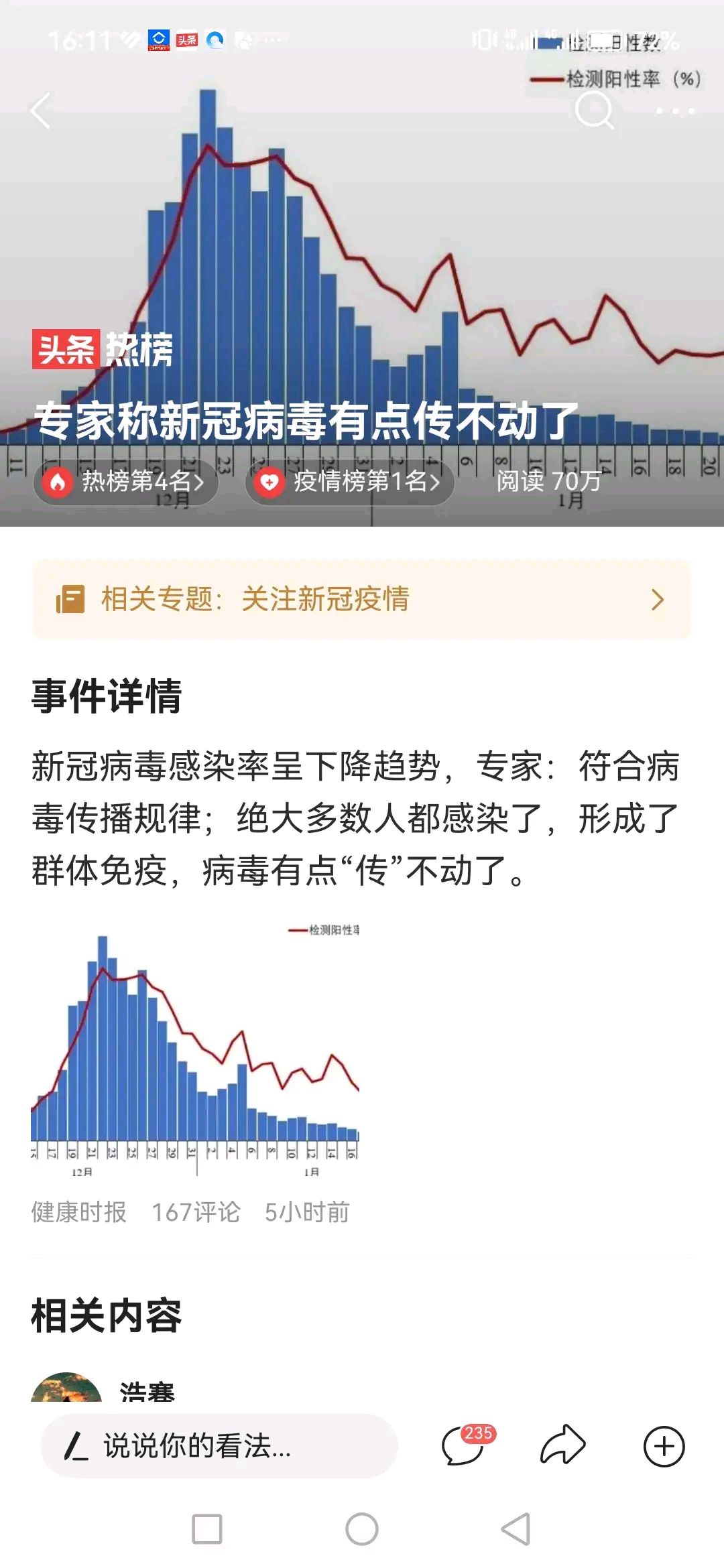This screenshot has width=724, height=1568.
Task: Open the 热榜第4名 ranking chip
Action: pyautogui.click(x=126, y=481)
